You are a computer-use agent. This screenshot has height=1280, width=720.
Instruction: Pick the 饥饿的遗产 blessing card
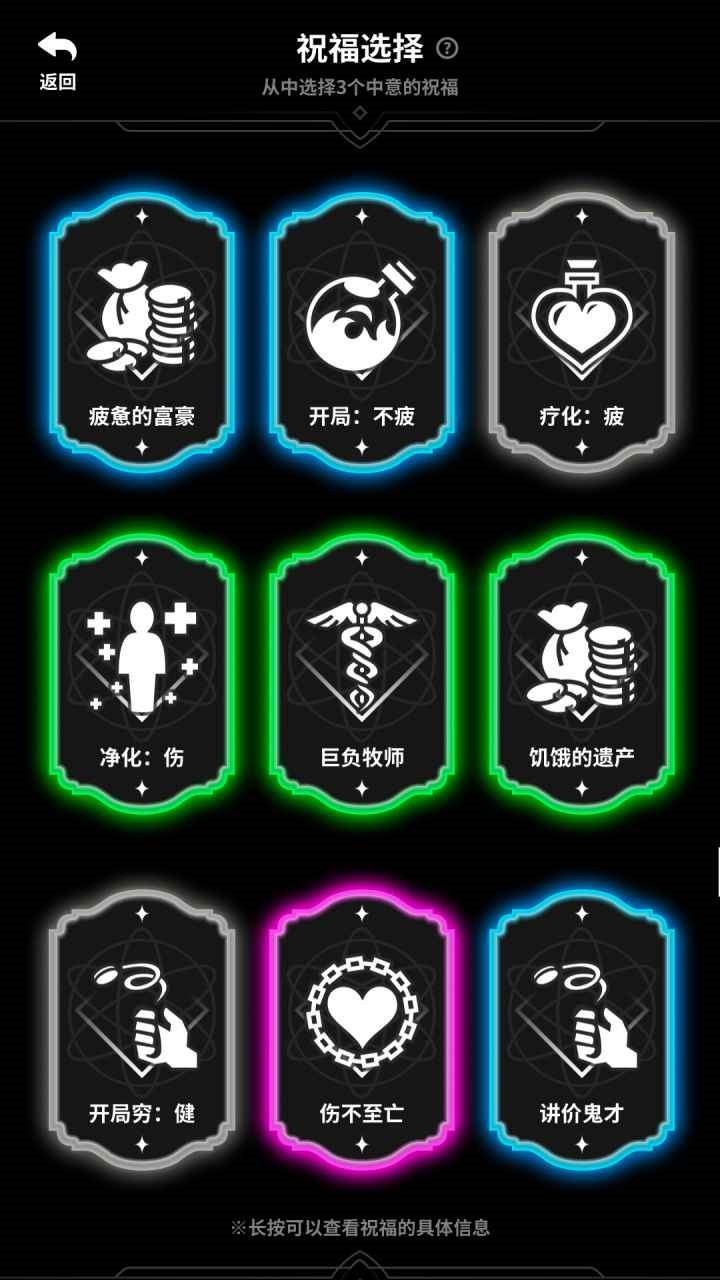coord(581,672)
